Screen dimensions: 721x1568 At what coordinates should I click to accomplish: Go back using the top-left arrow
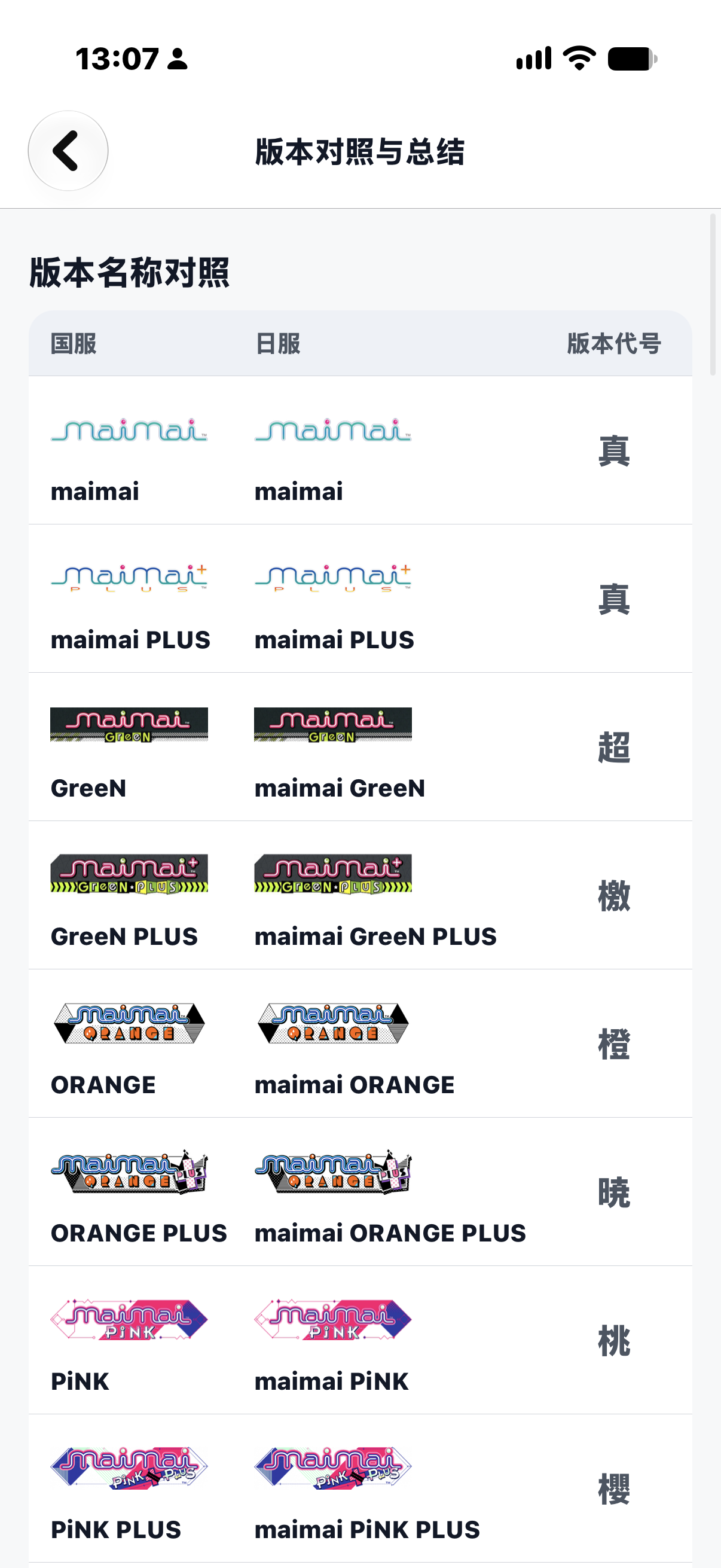click(x=68, y=151)
